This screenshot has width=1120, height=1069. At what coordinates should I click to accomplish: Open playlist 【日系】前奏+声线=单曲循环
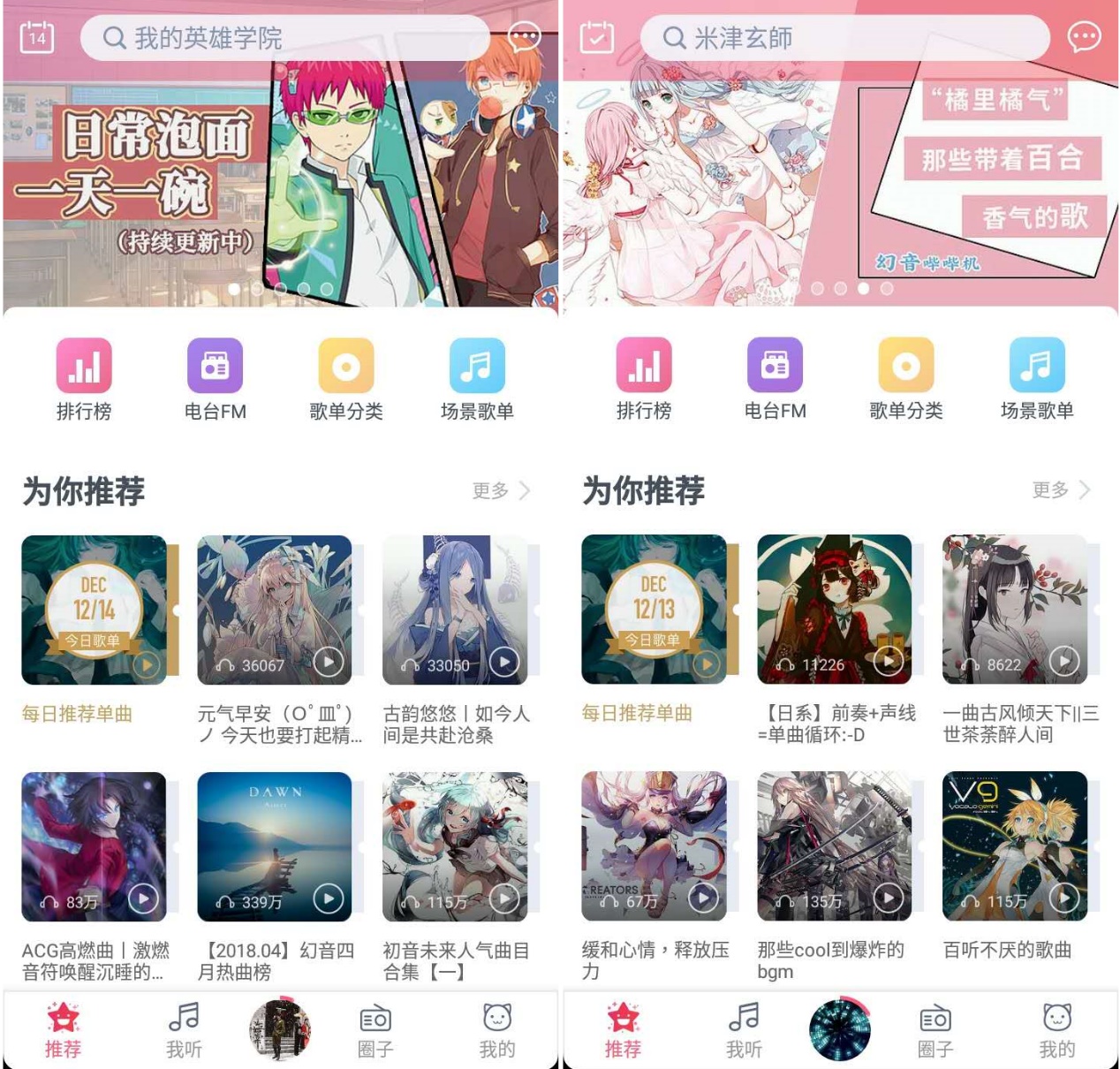tap(834, 610)
